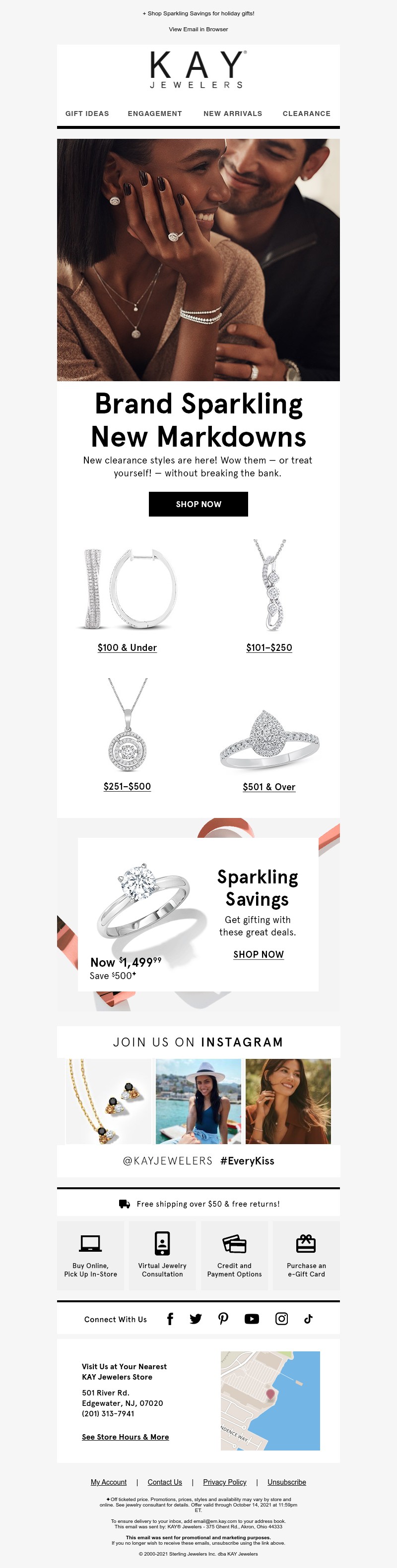Unsubscribe from these emails
397x1568 pixels.
click(x=287, y=1482)
